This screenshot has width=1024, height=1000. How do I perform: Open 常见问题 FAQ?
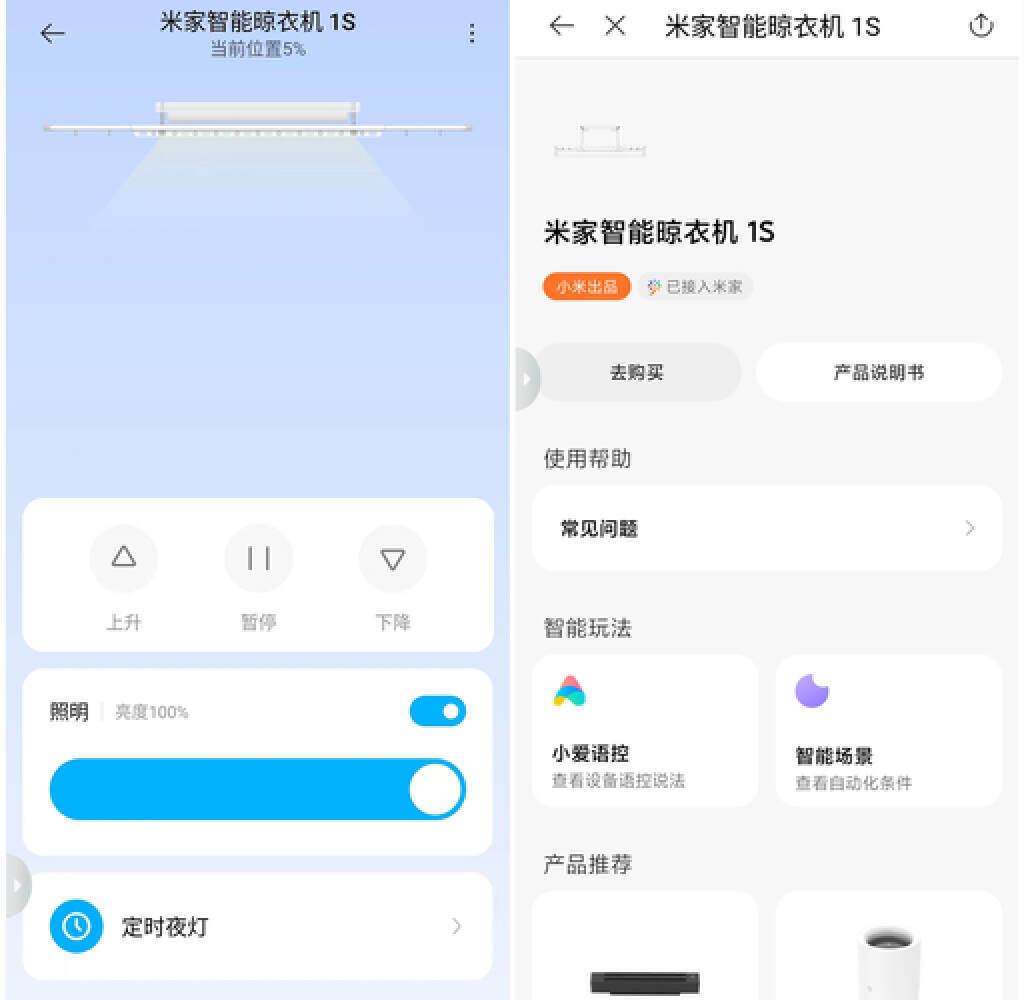tap(766, 528)
